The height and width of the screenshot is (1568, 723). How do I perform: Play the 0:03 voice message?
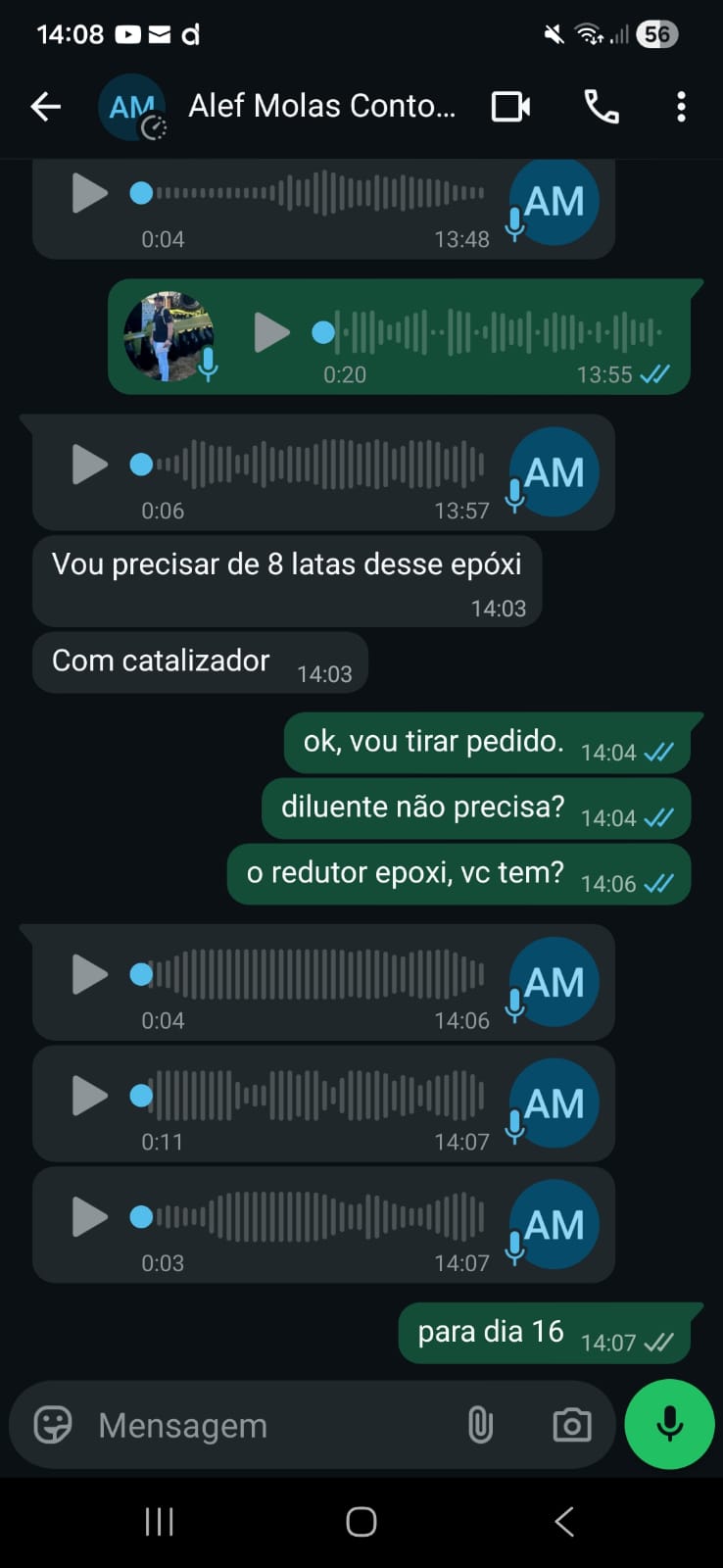tap(89, 1217)
